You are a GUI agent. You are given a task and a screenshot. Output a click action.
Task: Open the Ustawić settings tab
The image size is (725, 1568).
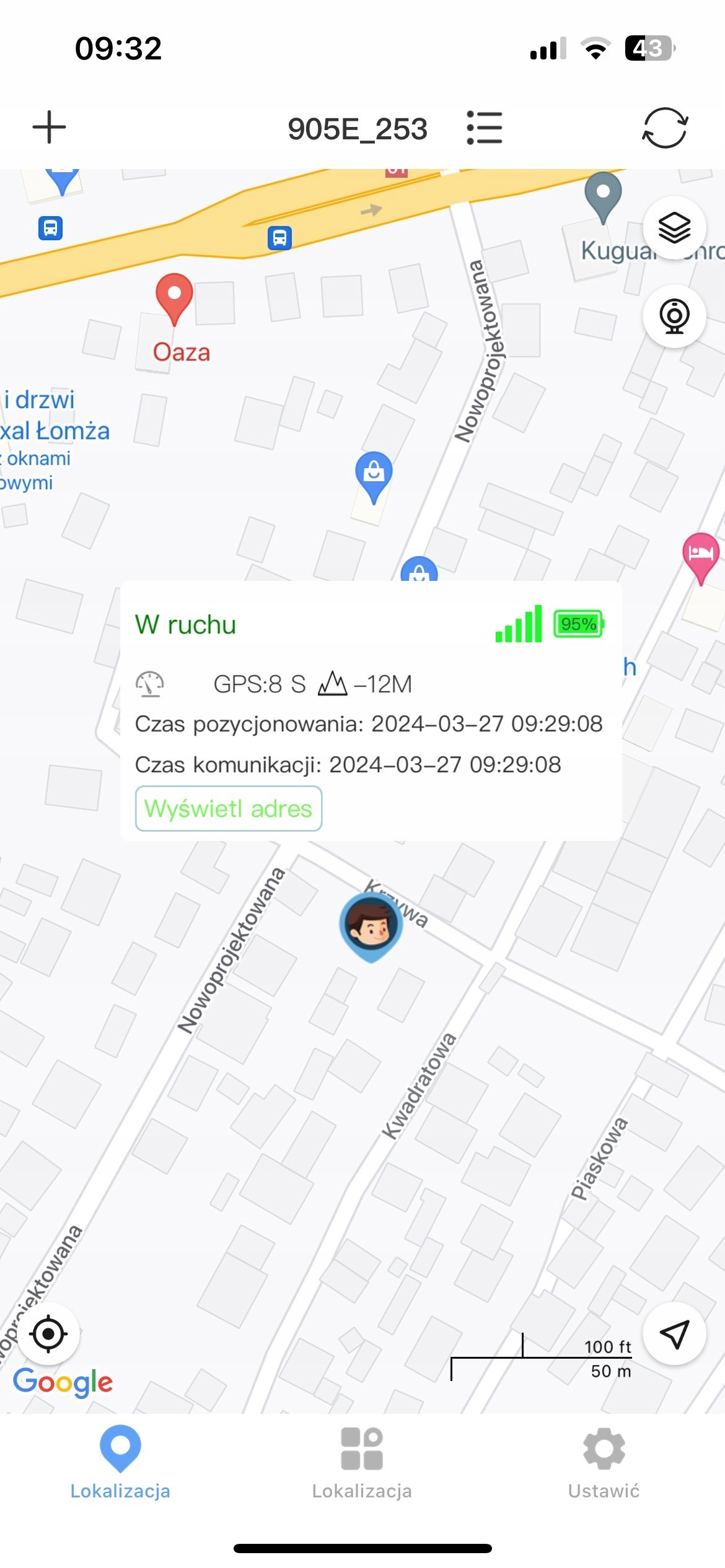[604, 1463]
